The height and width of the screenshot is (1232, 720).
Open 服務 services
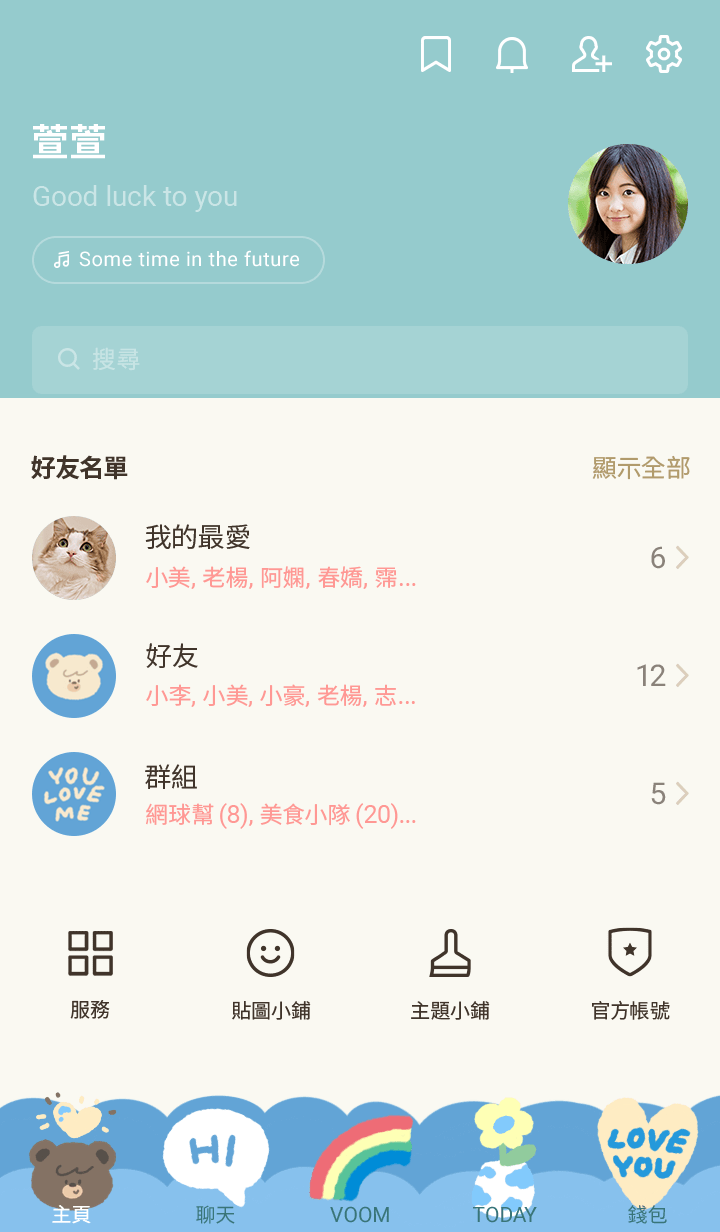tap(90, 972)
